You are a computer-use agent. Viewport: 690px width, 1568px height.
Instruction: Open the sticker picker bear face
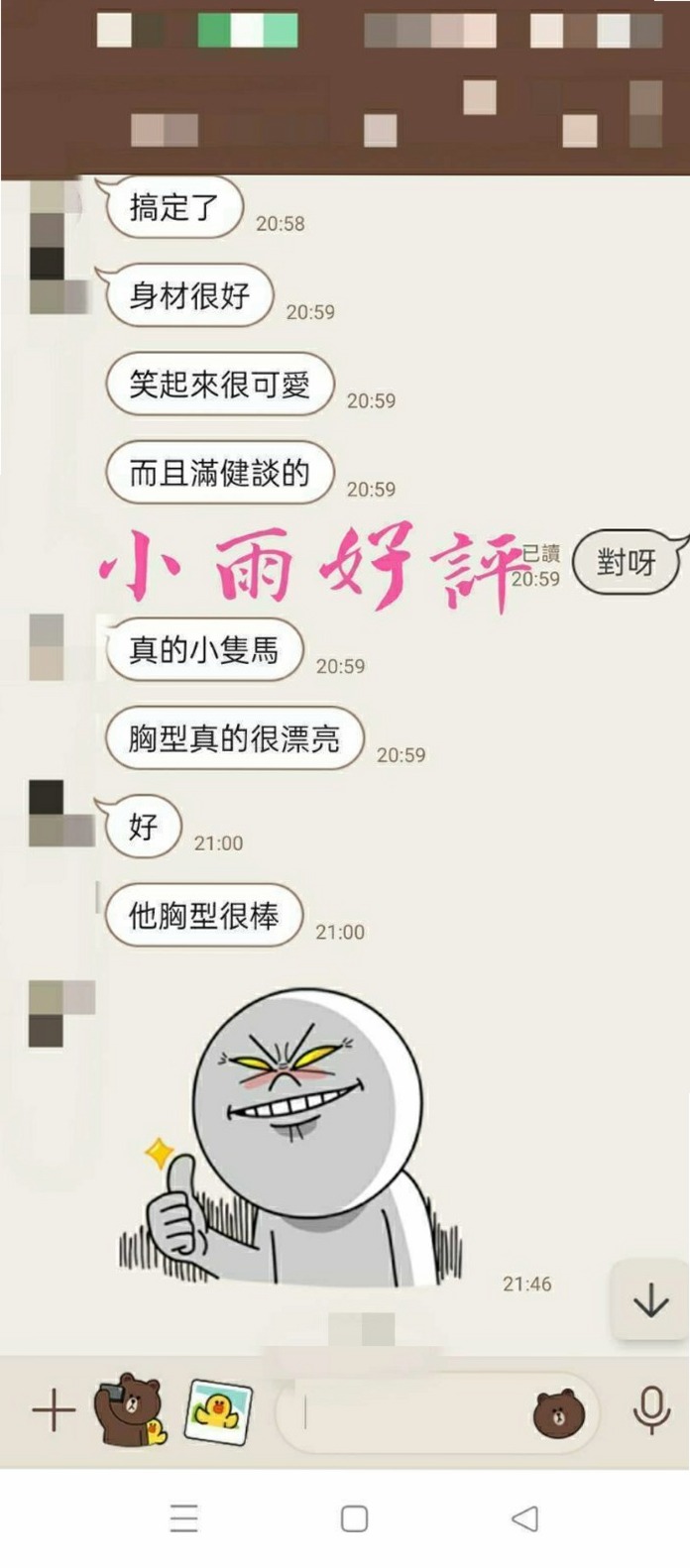tap(558, 1413)
